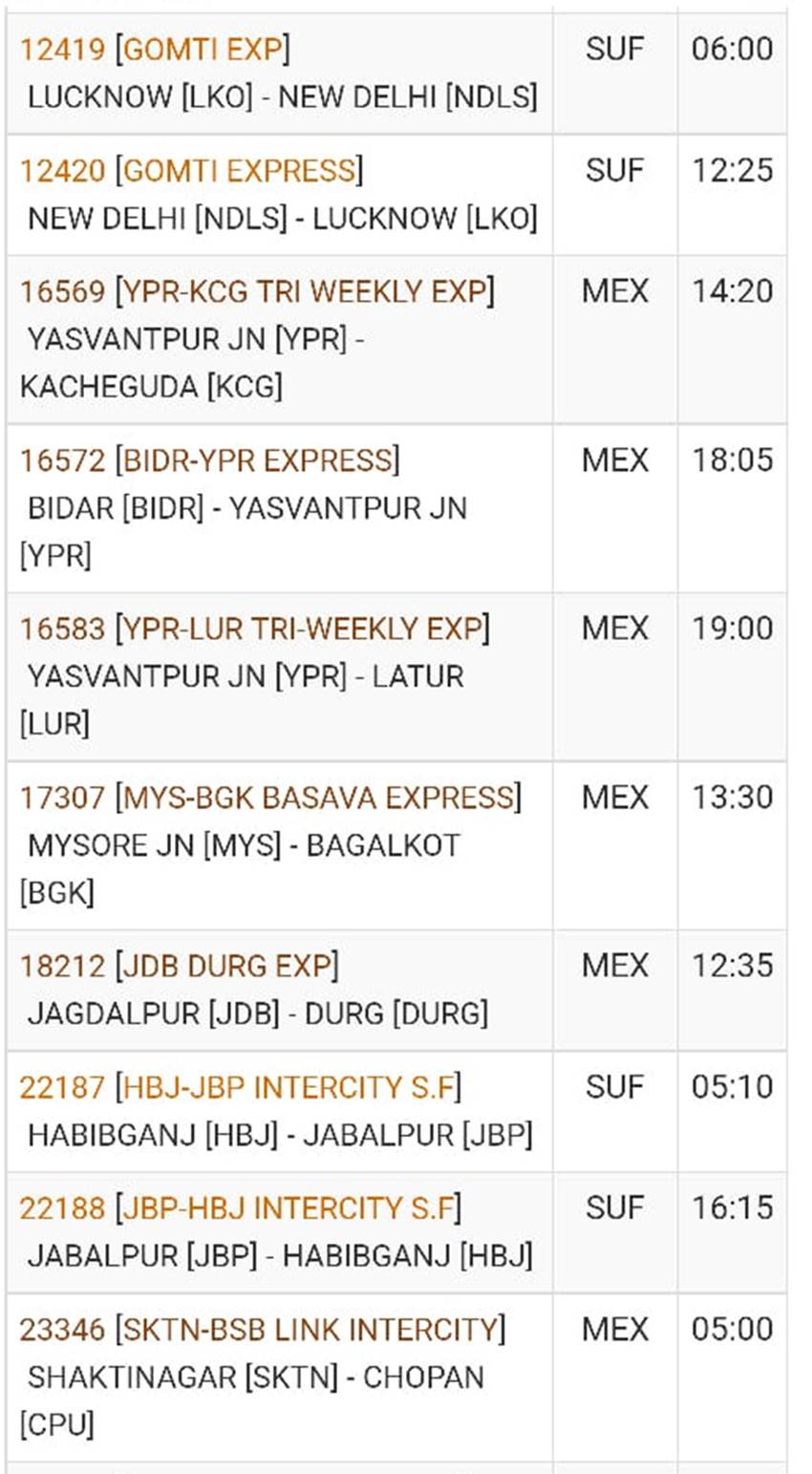
Task: View 18212 JDB Durg Exp details
Action: click(179, 966)
